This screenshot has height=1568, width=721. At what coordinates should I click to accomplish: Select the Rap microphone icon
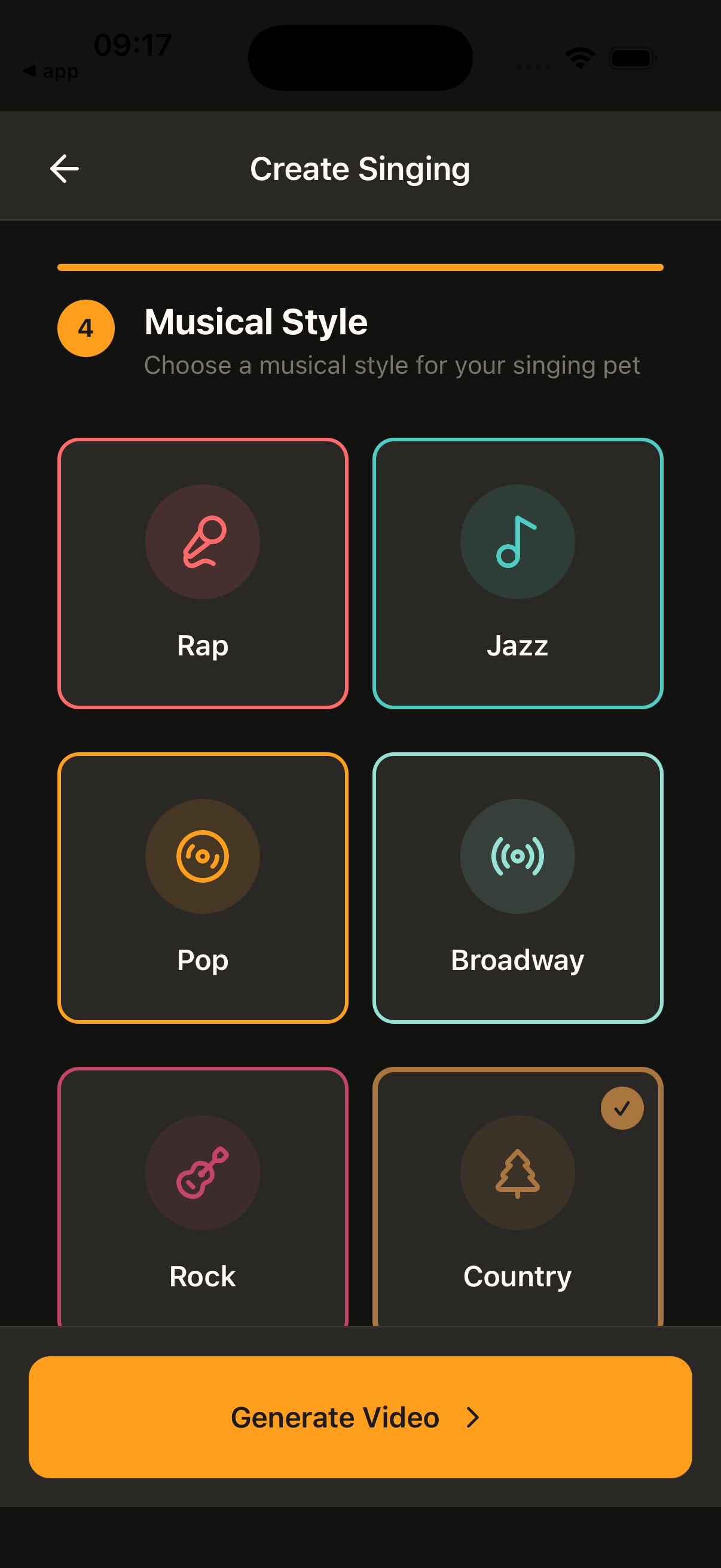[203, 542]
